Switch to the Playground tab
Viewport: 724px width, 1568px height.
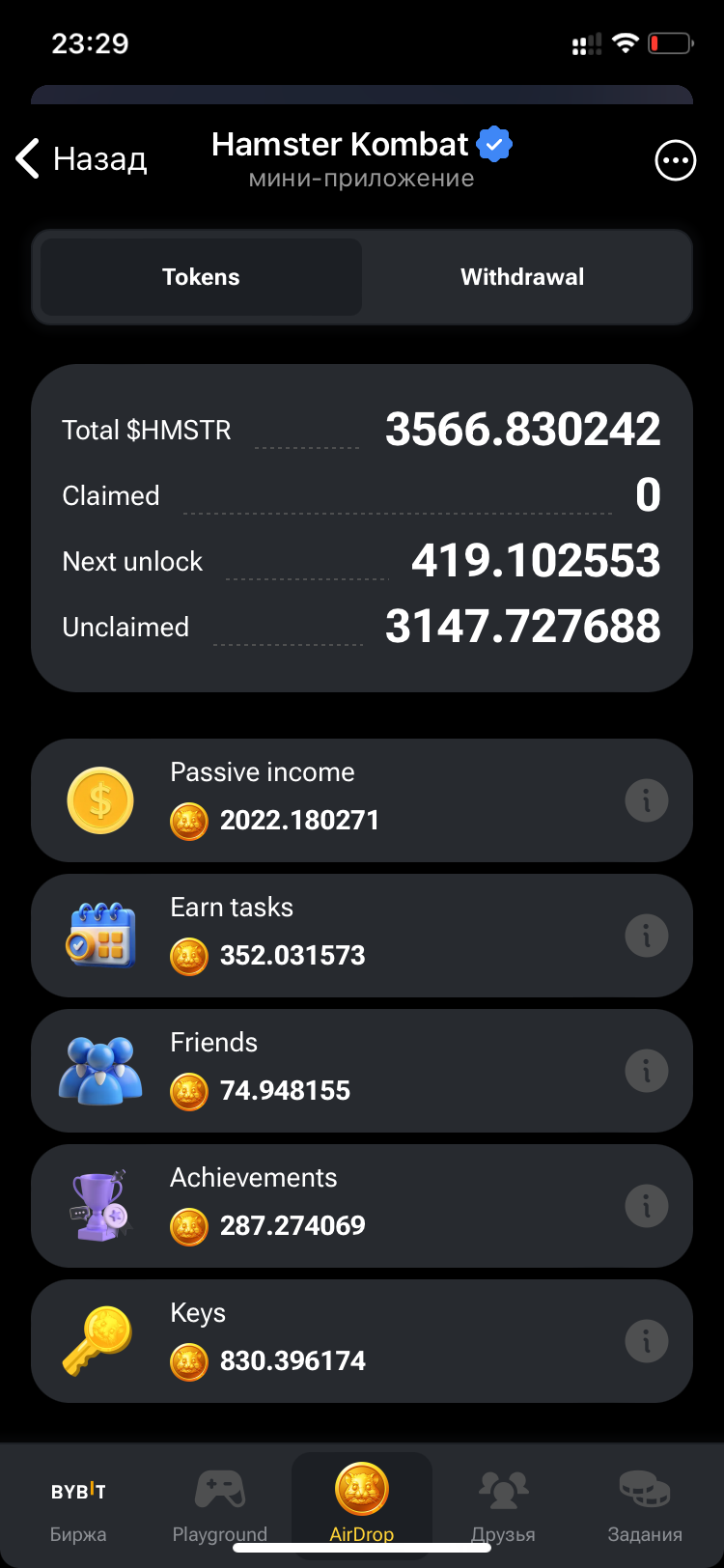tap(220, 1506)
